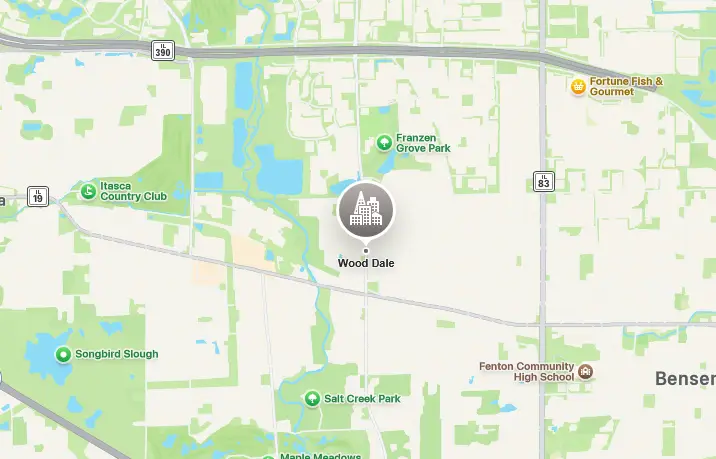Viewport: 716px width, 459px height.
Task: Select the Songbird Slough marker
Action: pyautogui.click(x=63, y=354)
